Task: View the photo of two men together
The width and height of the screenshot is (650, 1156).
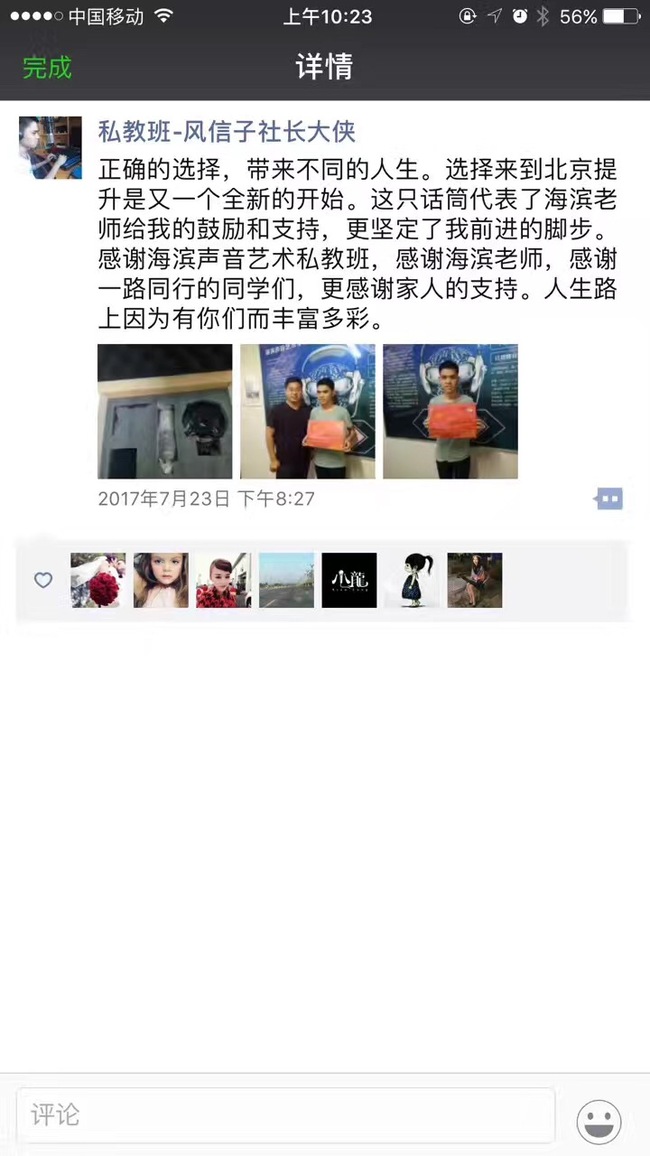Action: click(x=307, y=411)
